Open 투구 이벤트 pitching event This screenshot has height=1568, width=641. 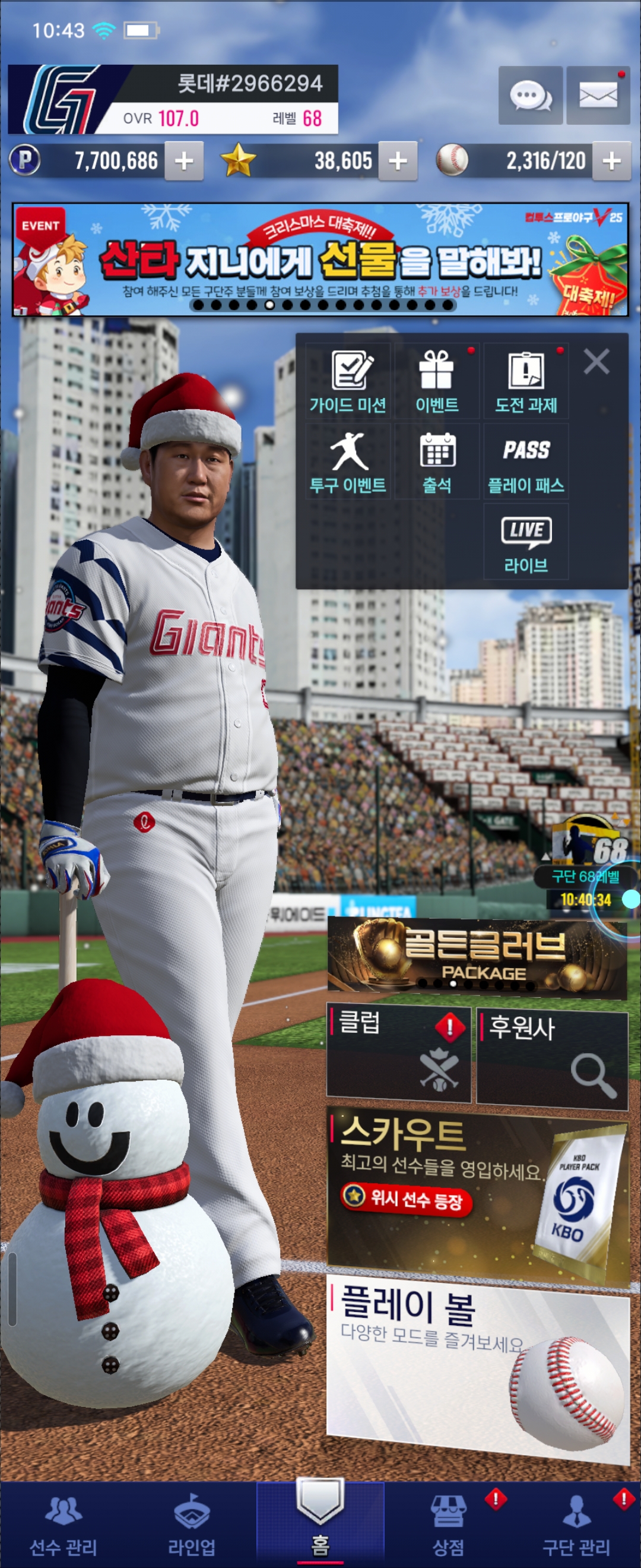348,461
